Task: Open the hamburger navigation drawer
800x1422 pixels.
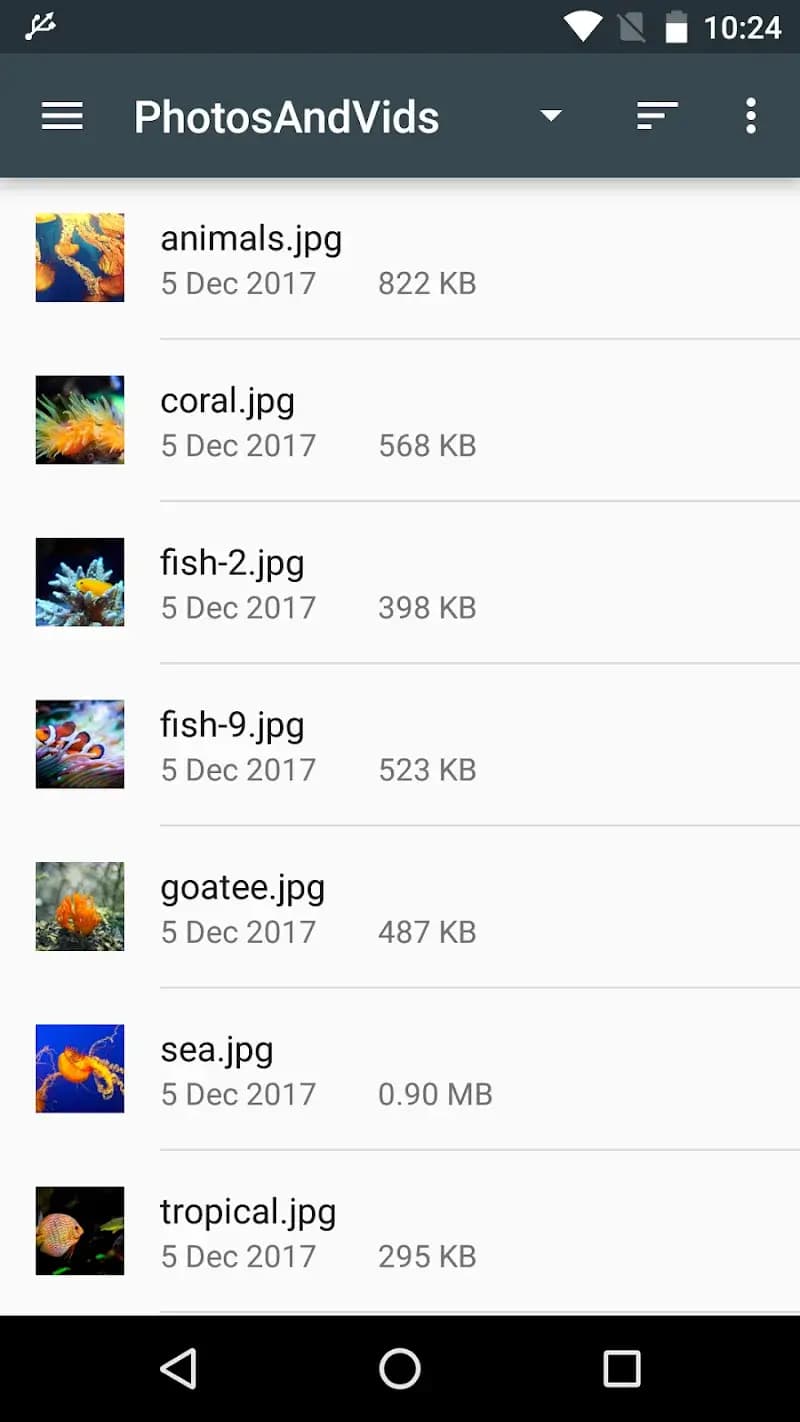Action: pyautogui.click(x=62, y=117)
